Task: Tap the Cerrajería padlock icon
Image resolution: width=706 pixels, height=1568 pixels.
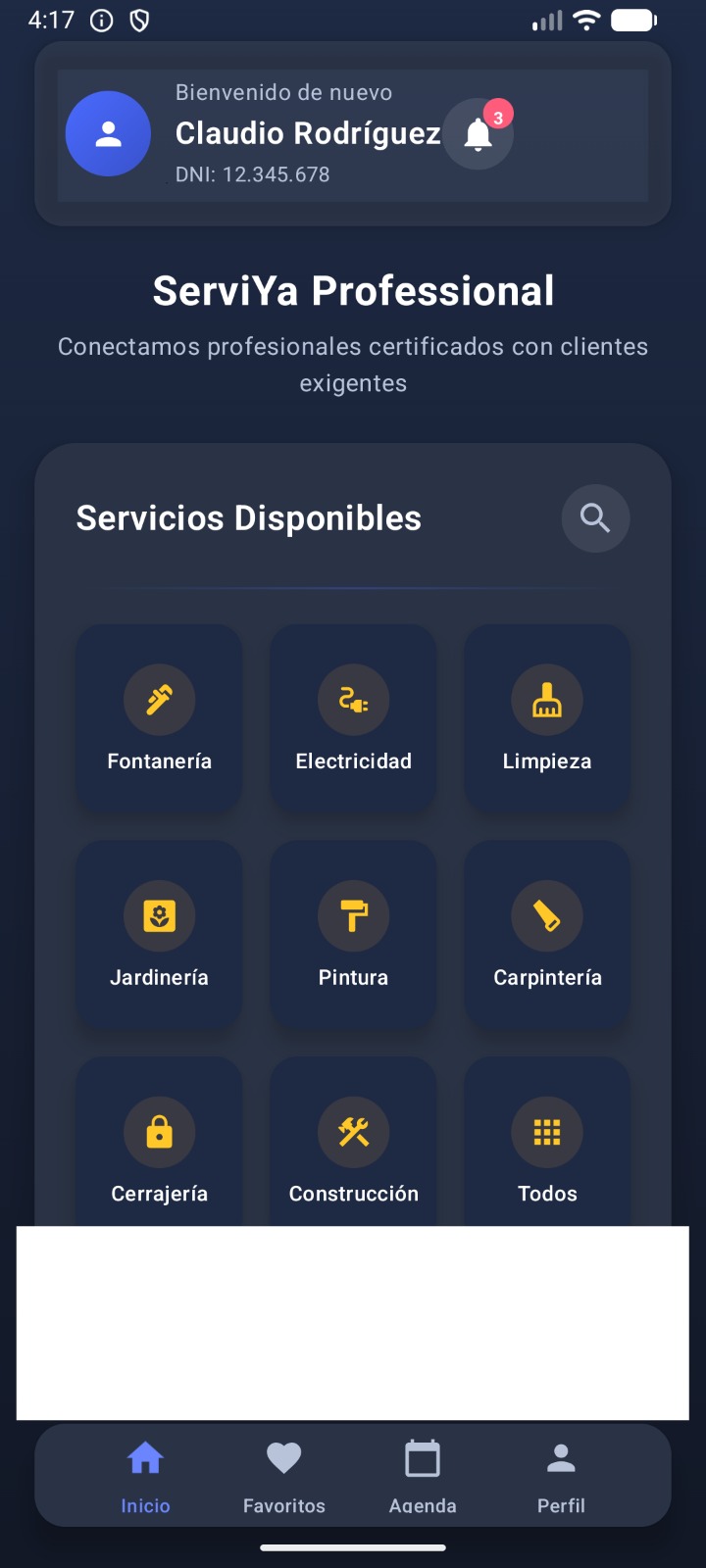Action: pos(159,1132)
